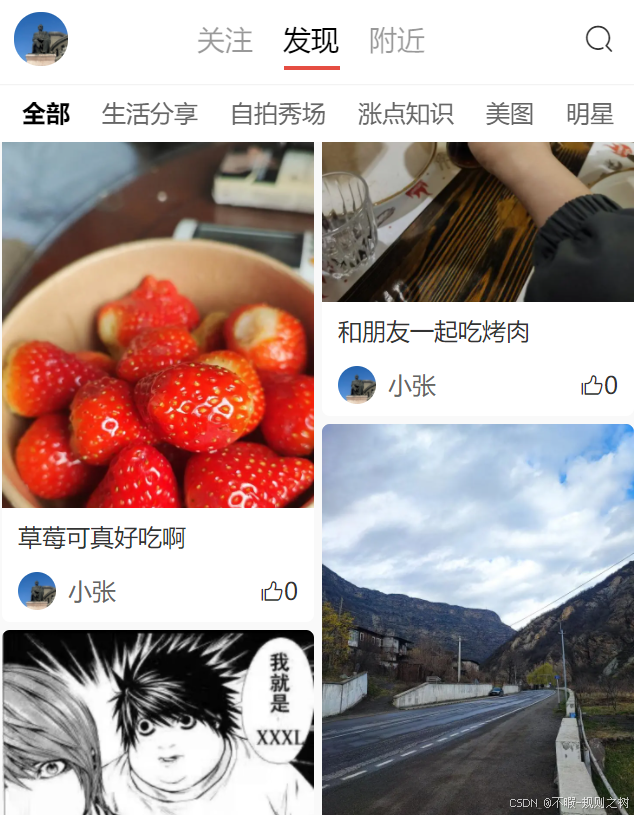Switch to the 附近 tab
The height and width of the screenshot is (815, 634).
click(x=397, y=41)
